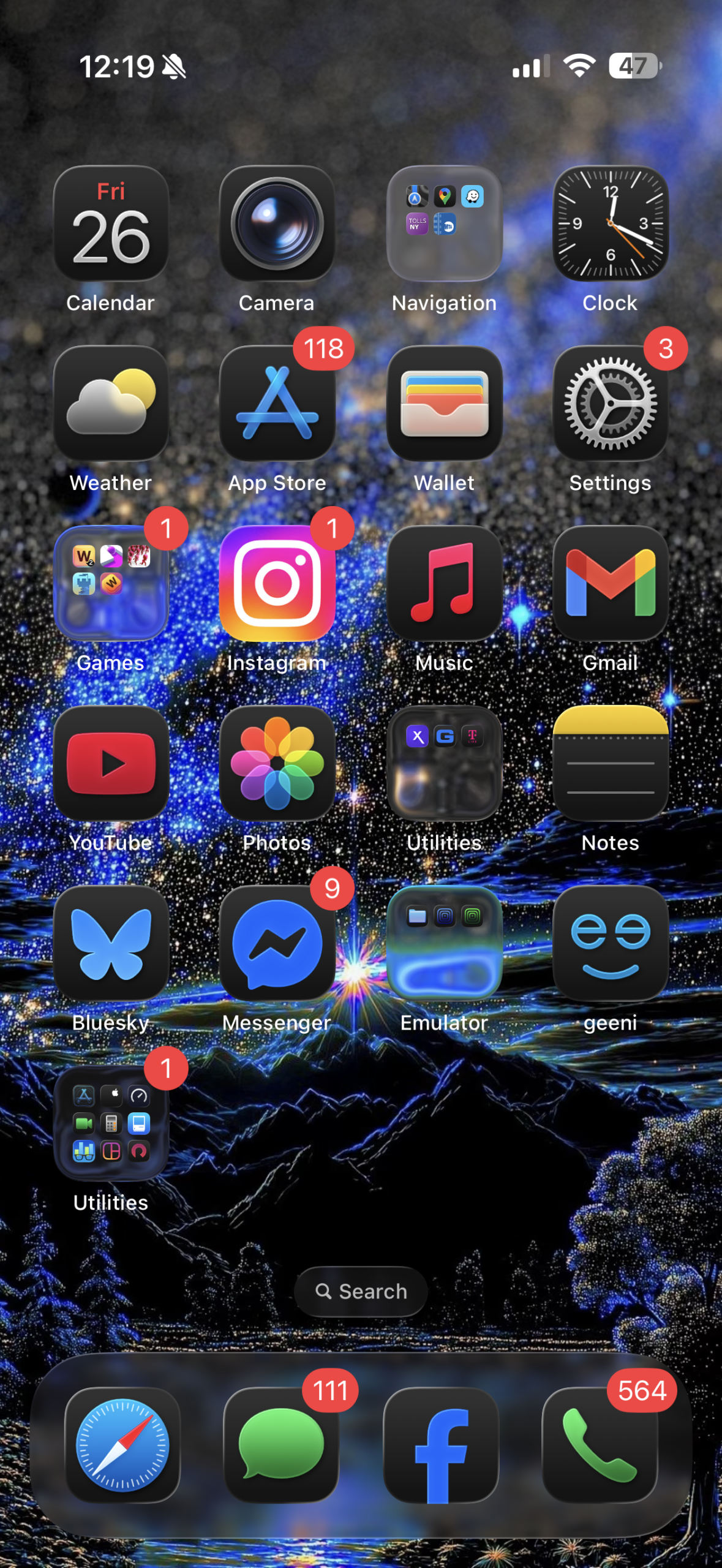The width and height of the screenshot is (722, 1568).
Task: Open Gmail
Action: click(x=610, y=584)
